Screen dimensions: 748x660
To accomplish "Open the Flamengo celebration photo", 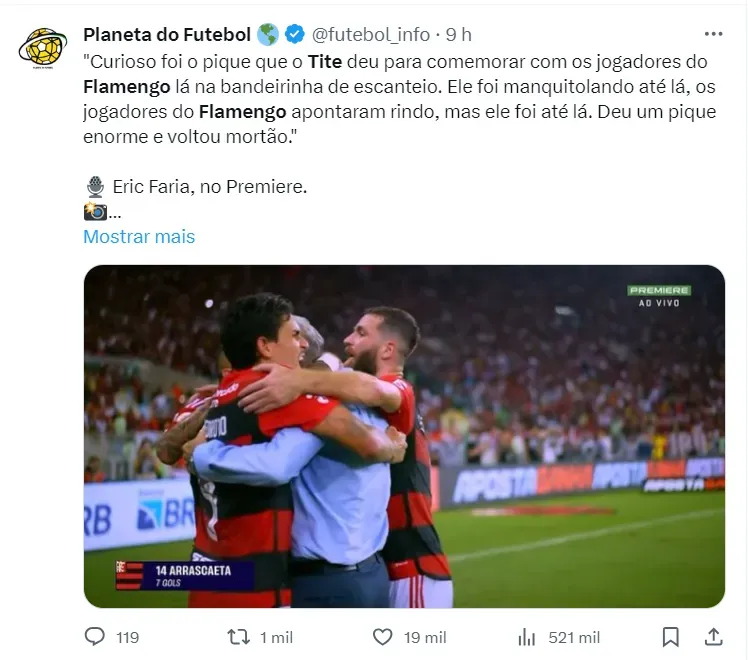I will point(404,436).
